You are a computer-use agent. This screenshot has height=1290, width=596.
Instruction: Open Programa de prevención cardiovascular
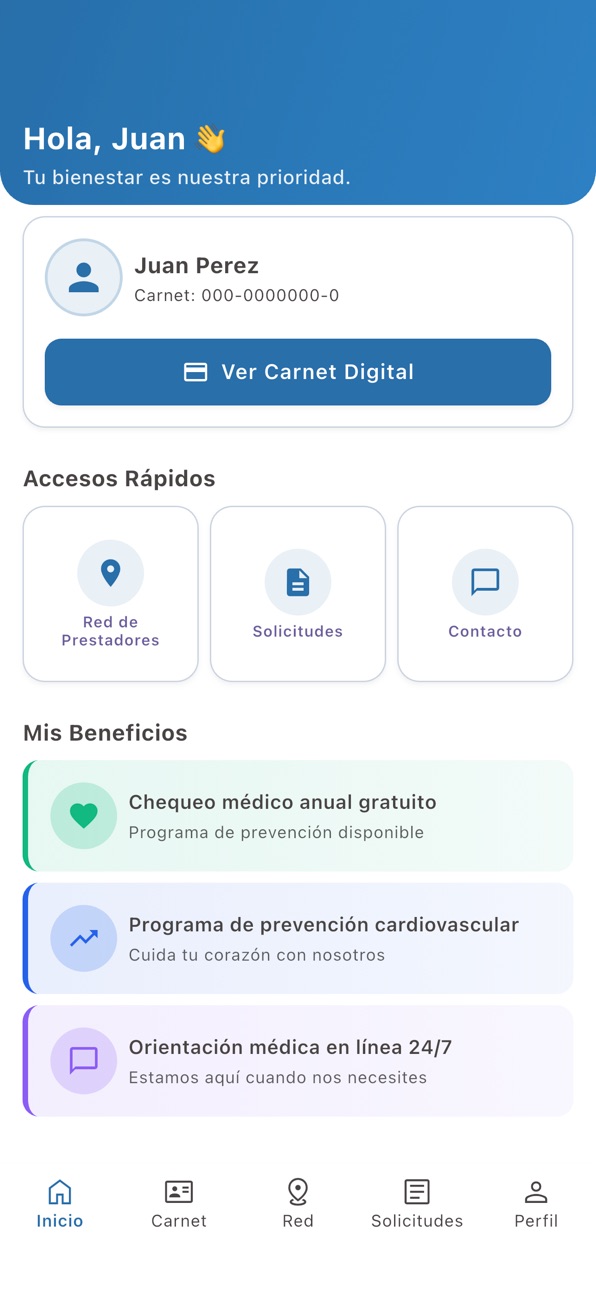(x=298, y=938)
